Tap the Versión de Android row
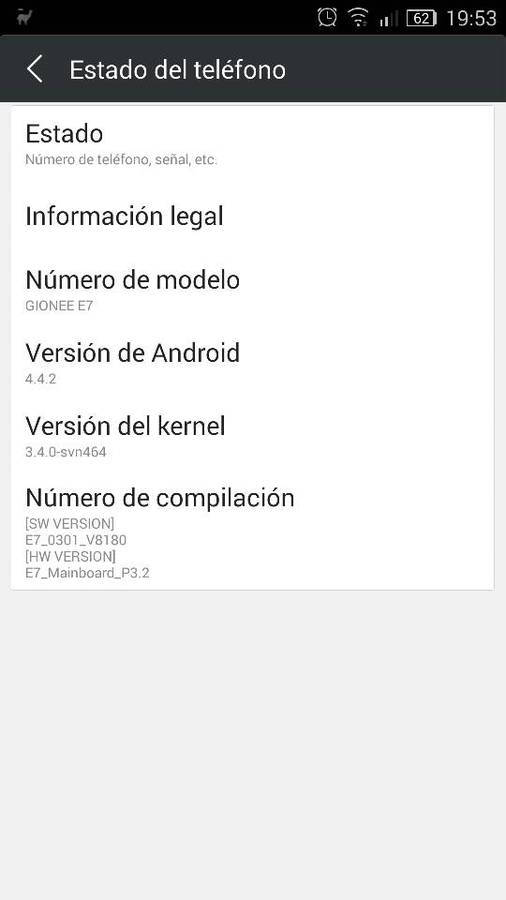 tap(252, 363)
